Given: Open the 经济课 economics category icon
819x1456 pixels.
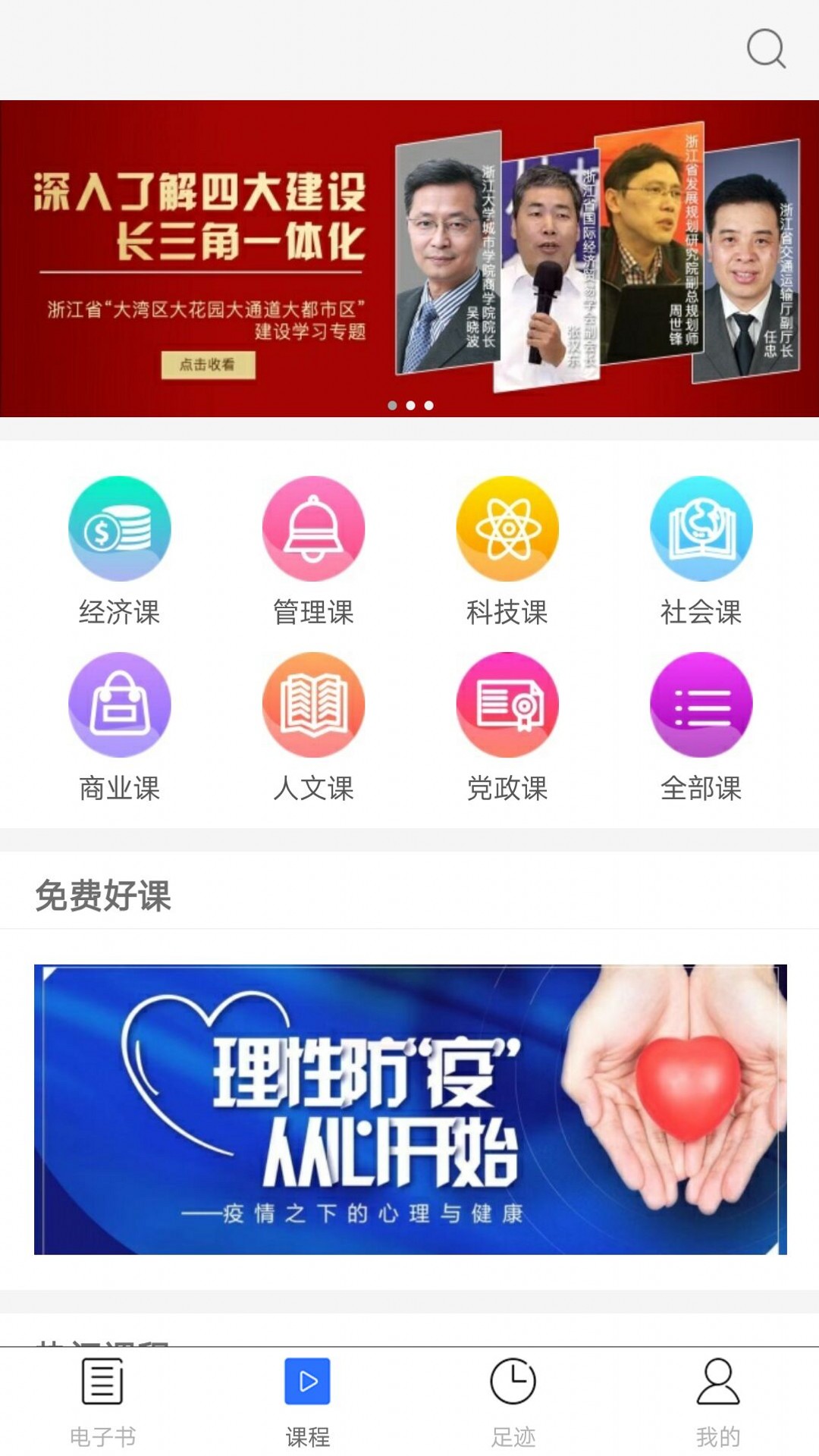Looking at the screenshot, I should [x=119, y=529].
